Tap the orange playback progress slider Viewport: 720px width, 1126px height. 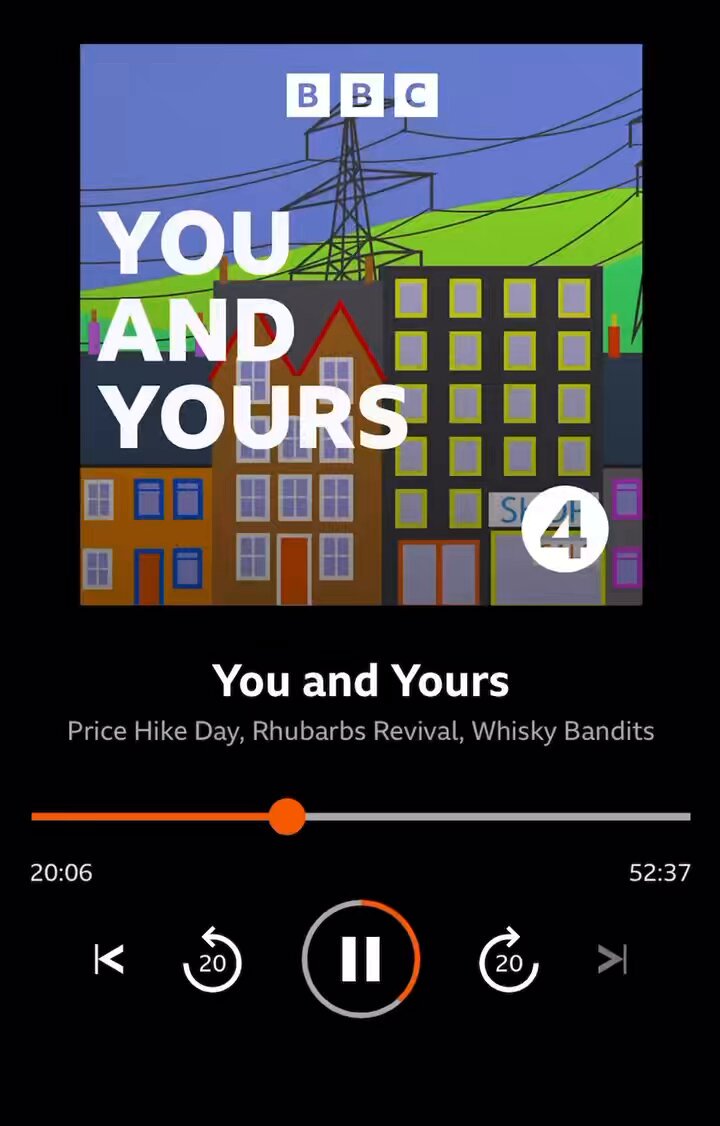(x=287, y=816)
